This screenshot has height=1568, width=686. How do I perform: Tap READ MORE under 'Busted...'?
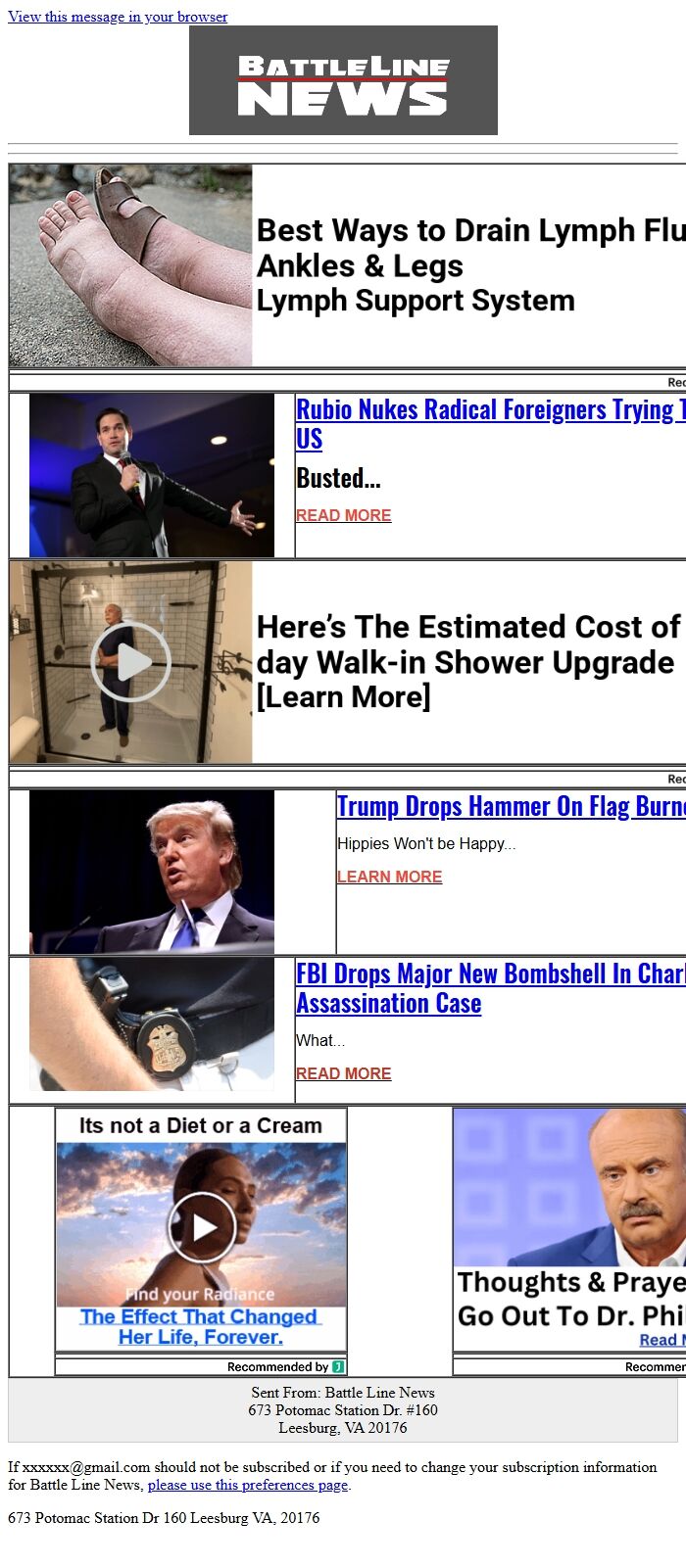click(x=343, y=515)
